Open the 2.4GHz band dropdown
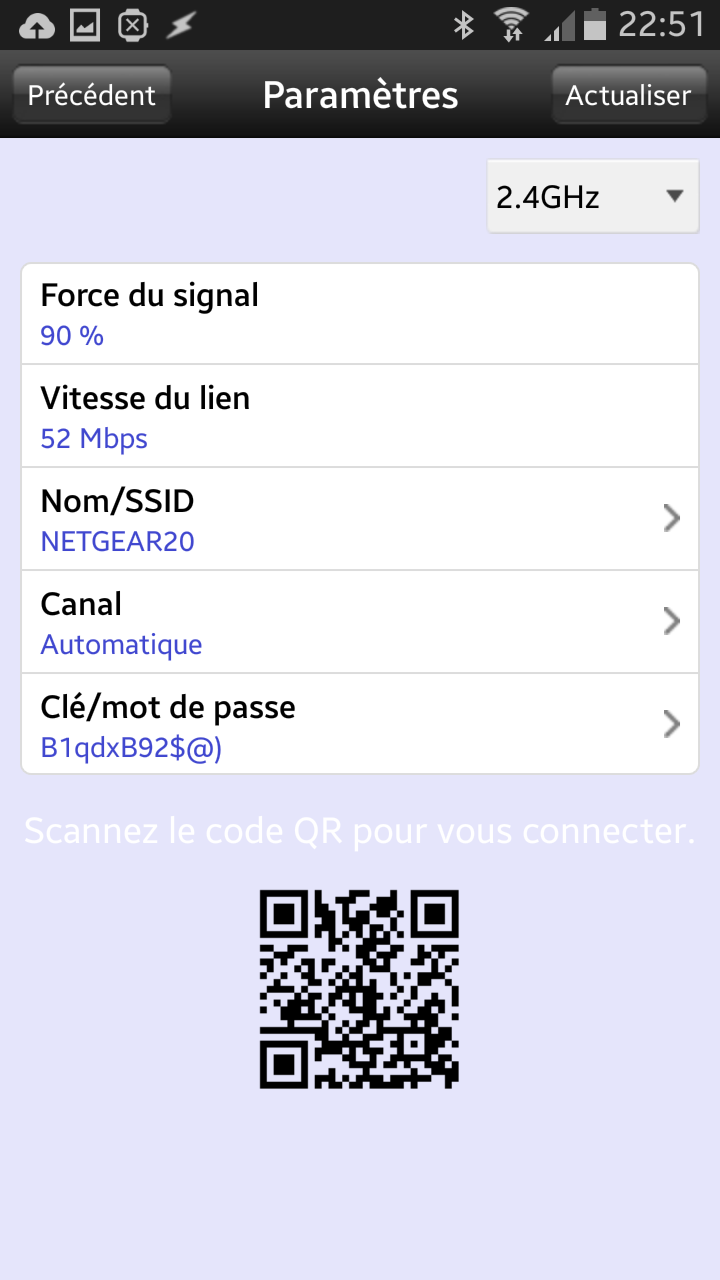Screen dimensions: 720x1280 pos(591,197)
